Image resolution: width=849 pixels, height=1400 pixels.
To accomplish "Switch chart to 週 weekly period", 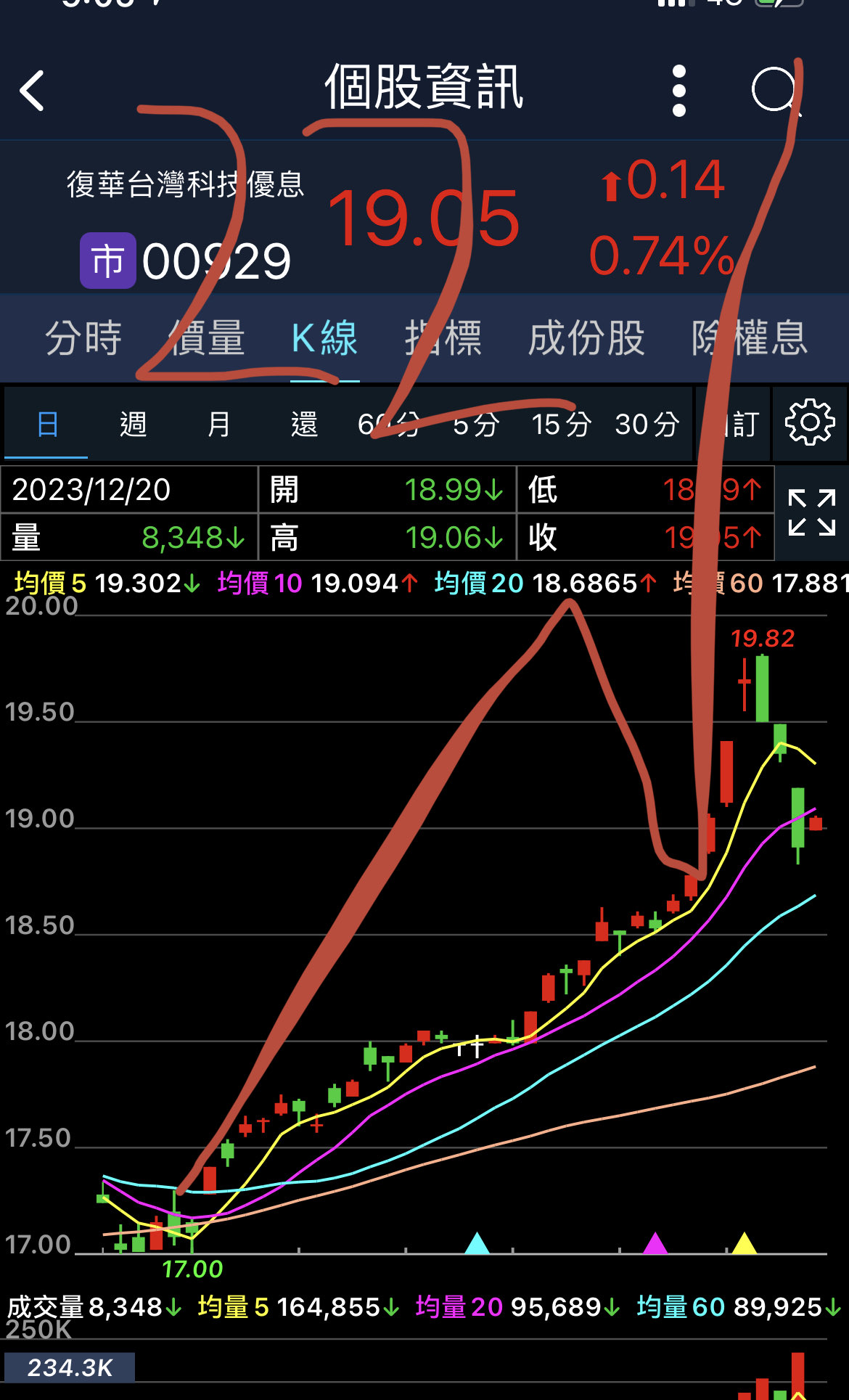I will tap(133, 424).
